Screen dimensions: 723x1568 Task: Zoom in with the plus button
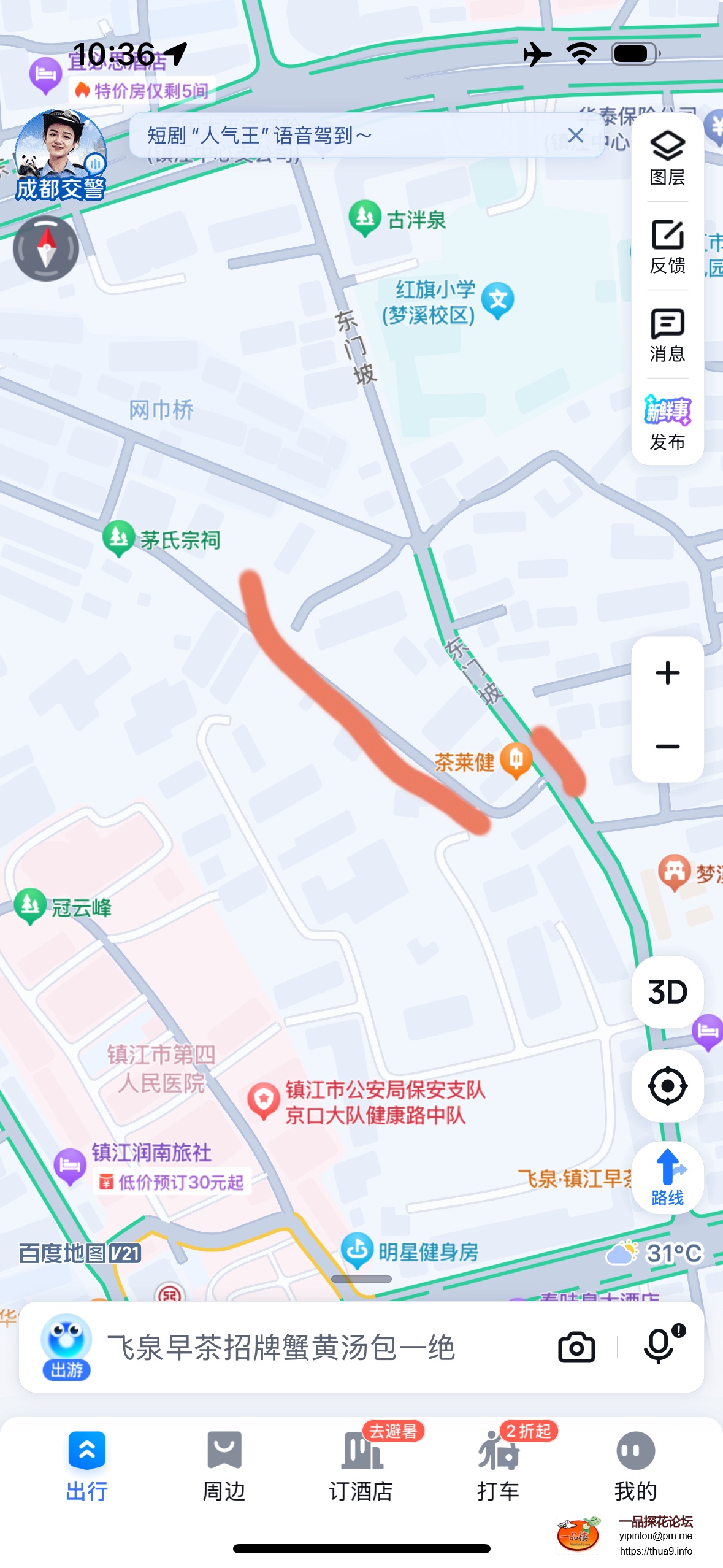coord(667,673)
